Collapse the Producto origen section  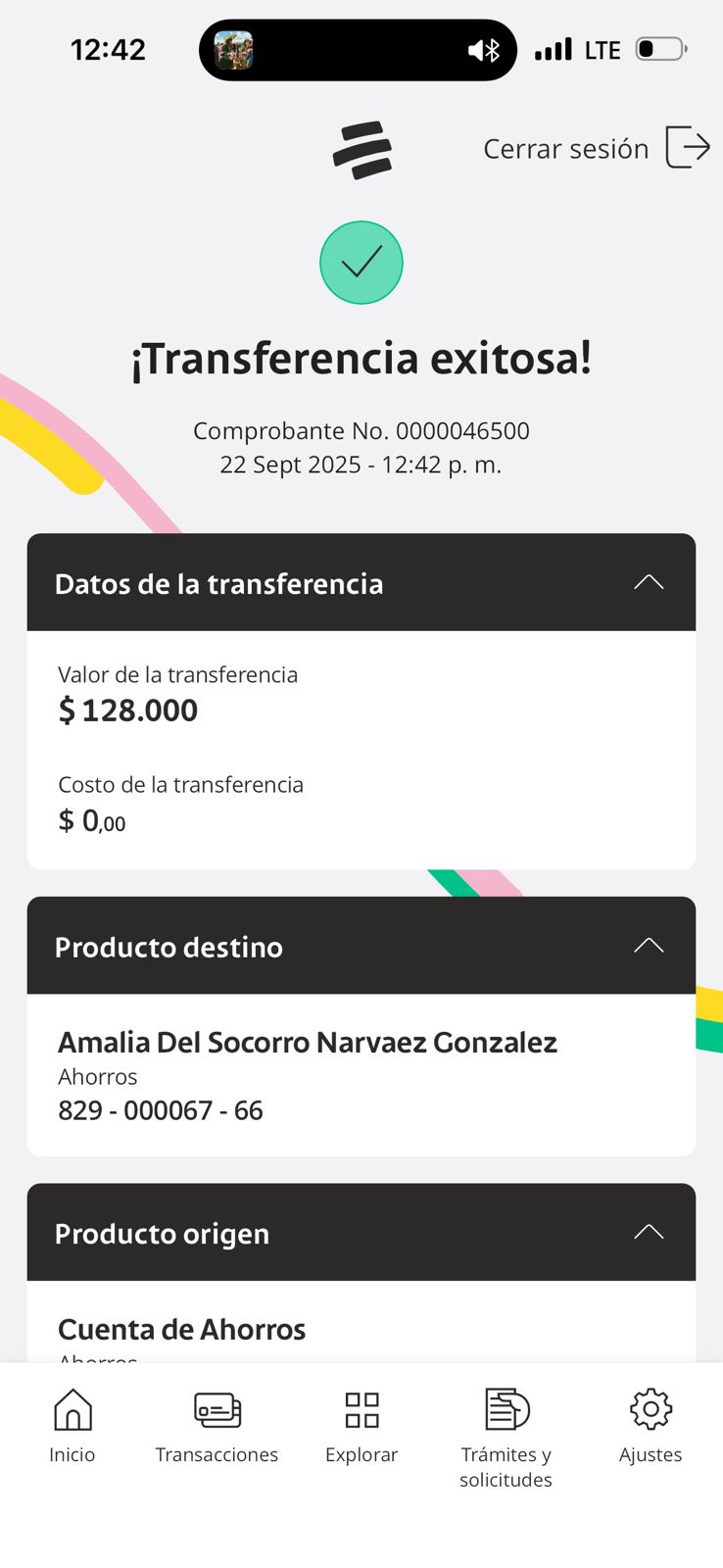648,1232
